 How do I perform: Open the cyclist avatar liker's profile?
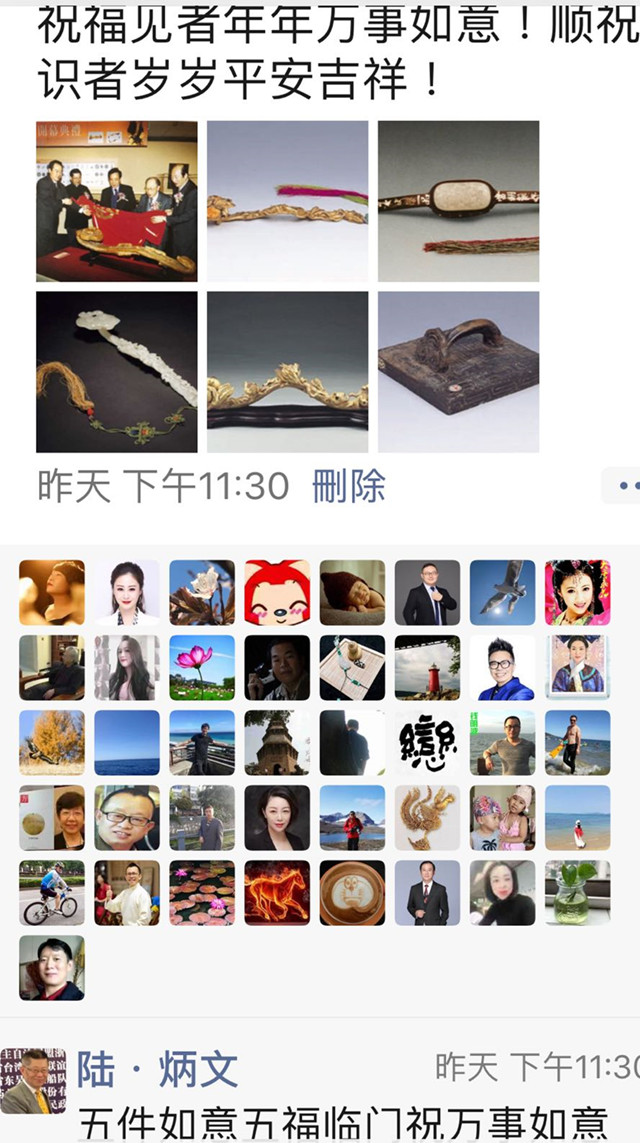tap(52, 893)
